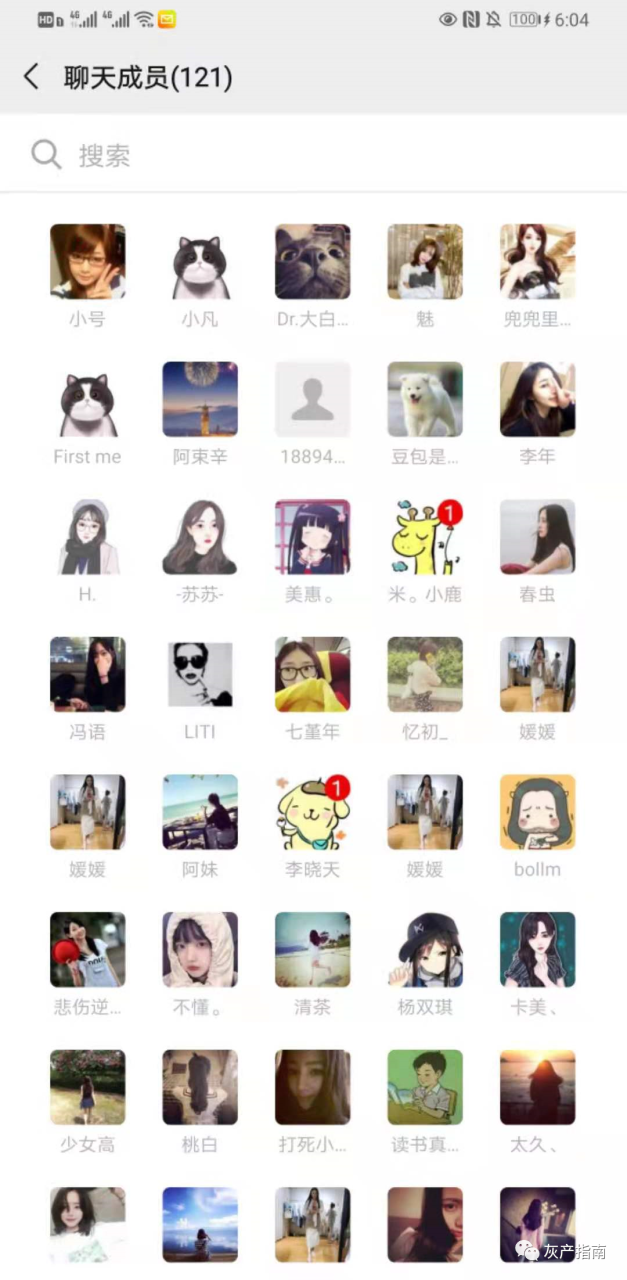The height and width of the screenshot is (1280, 627).
Task: Open member 杨双琪's profile
Action: coord(425,950)
